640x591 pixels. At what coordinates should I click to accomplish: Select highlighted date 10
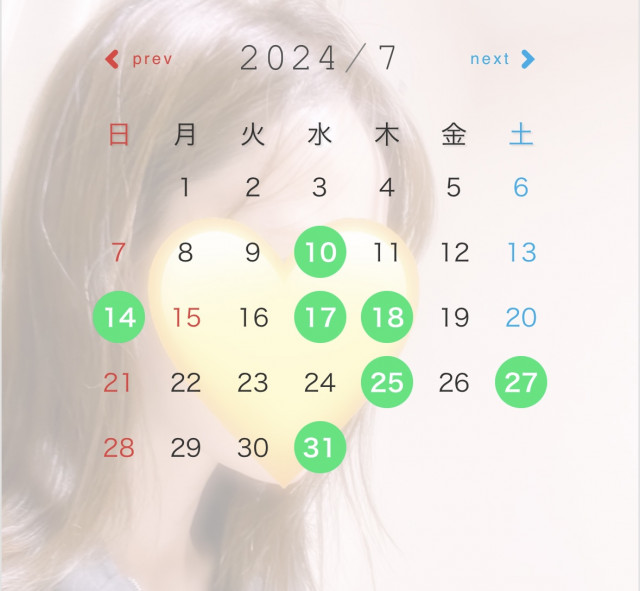tap(320, 252)
